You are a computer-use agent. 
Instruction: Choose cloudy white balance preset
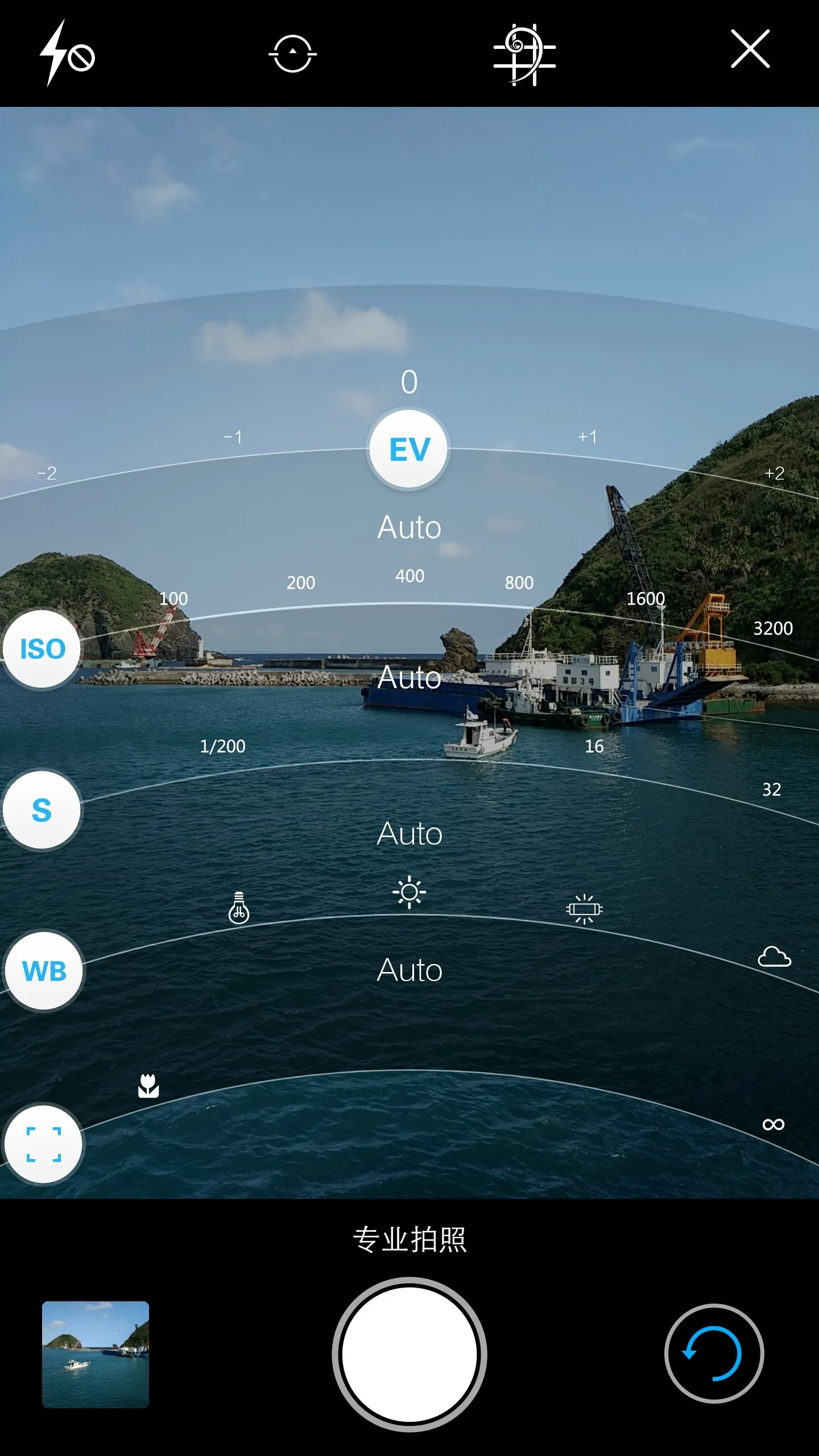click(774, 957)
